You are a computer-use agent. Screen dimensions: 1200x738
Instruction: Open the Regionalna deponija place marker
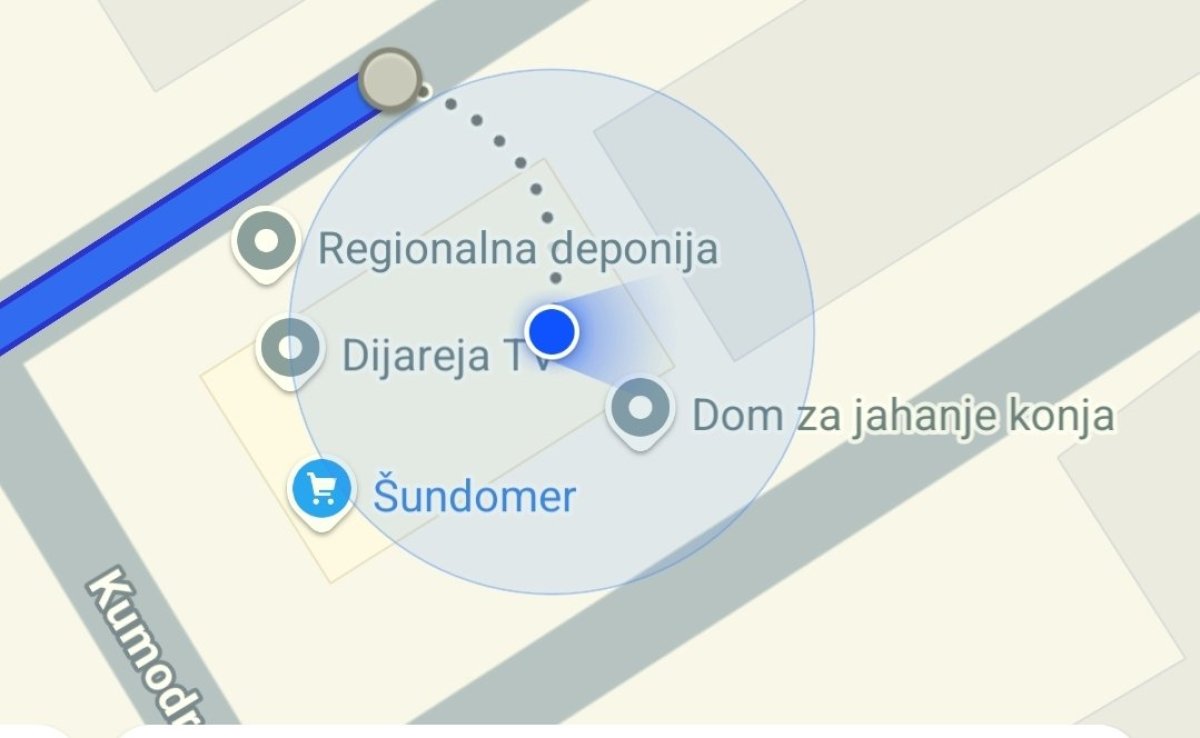(266, 243)
